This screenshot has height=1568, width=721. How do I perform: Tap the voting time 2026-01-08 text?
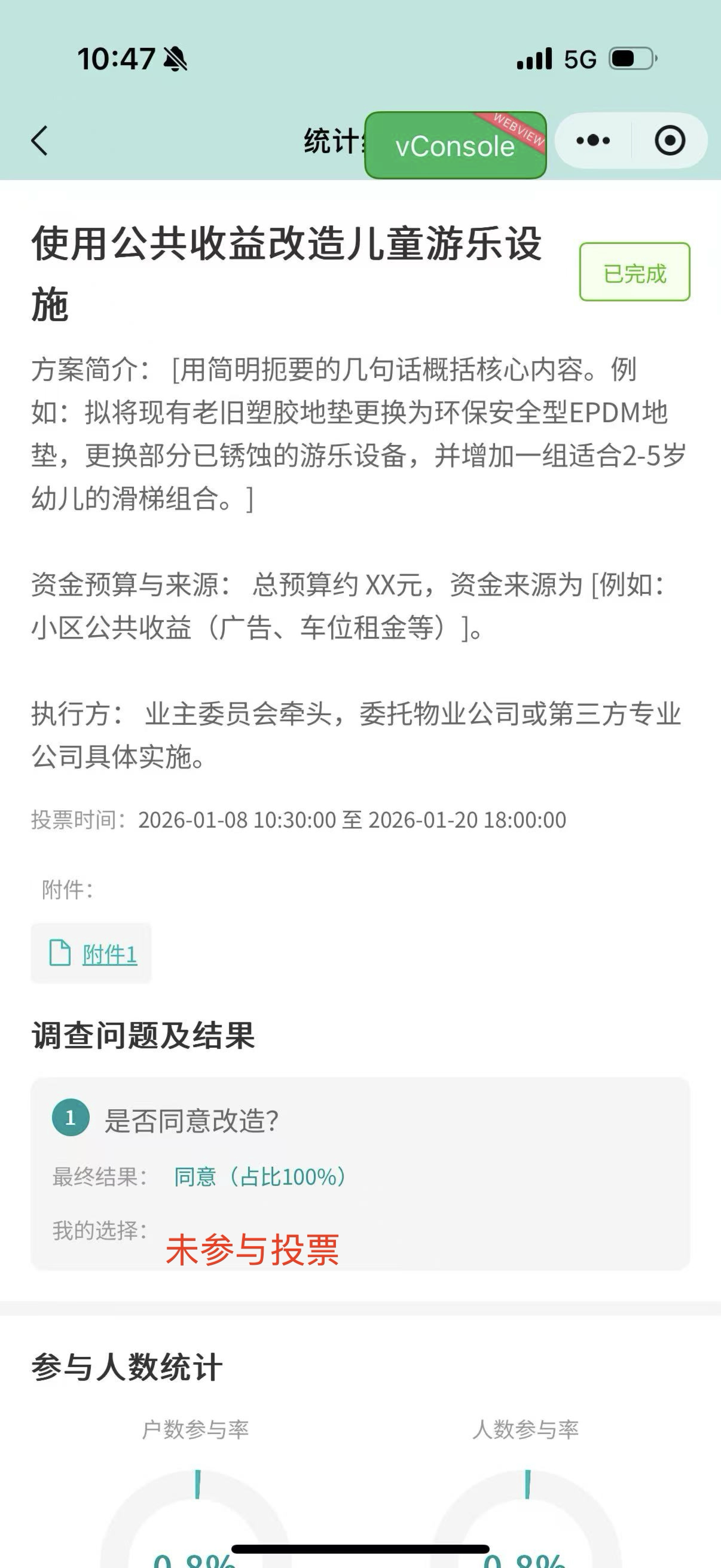coord(188,820)
